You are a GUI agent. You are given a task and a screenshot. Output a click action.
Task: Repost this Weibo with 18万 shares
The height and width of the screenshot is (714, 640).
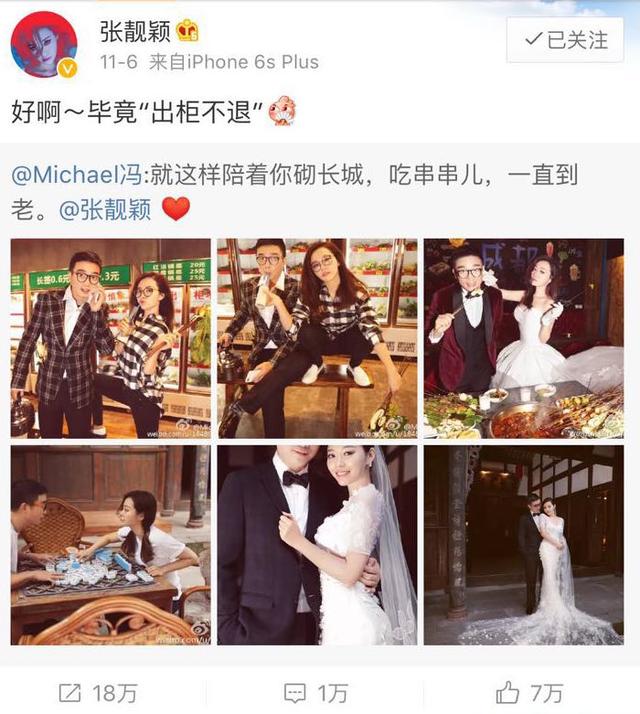99,692
